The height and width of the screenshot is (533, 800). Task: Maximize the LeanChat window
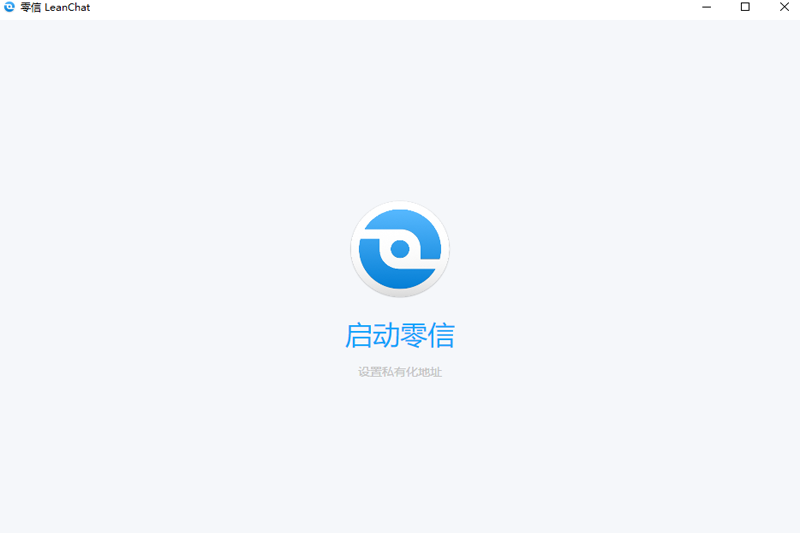(745, 7)
